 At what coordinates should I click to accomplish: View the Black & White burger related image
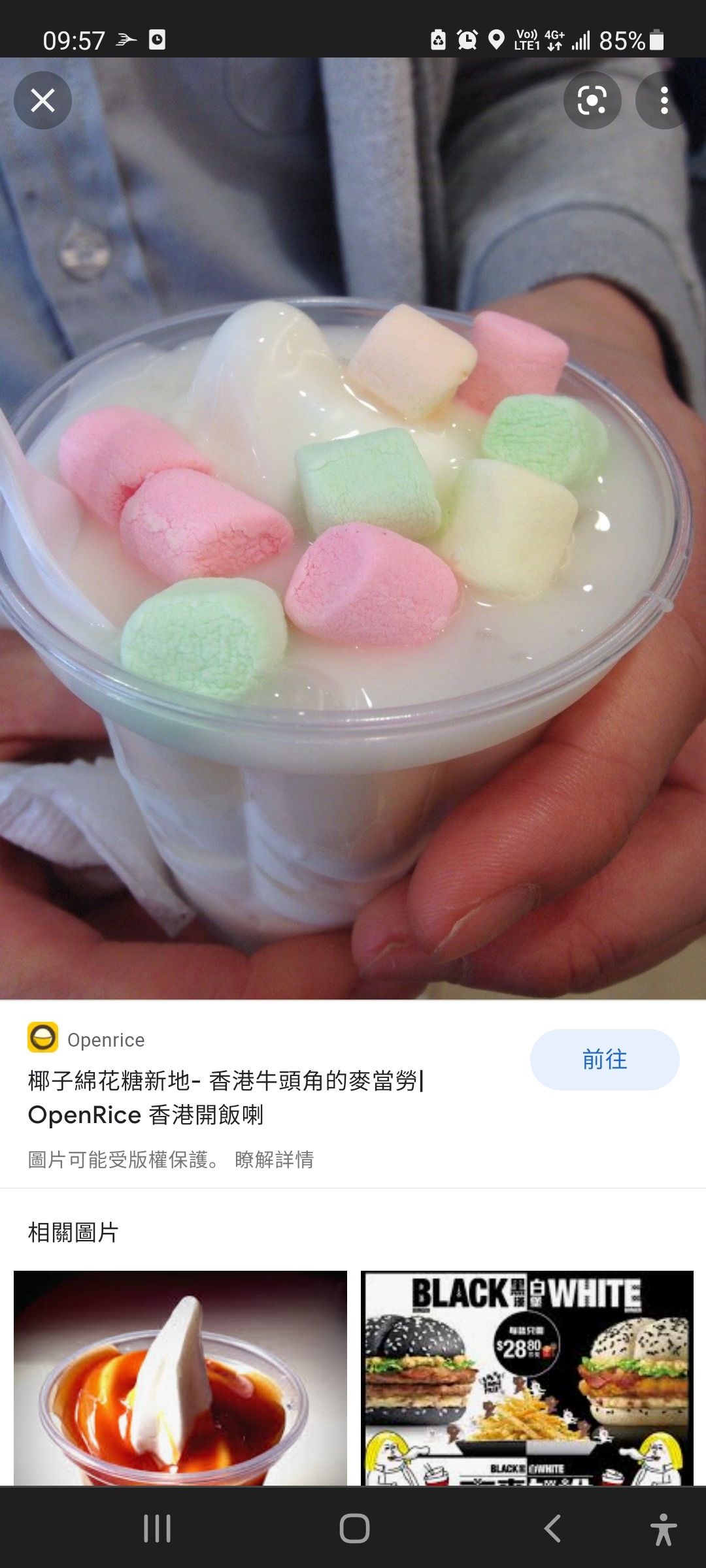tap(527, 1377)
